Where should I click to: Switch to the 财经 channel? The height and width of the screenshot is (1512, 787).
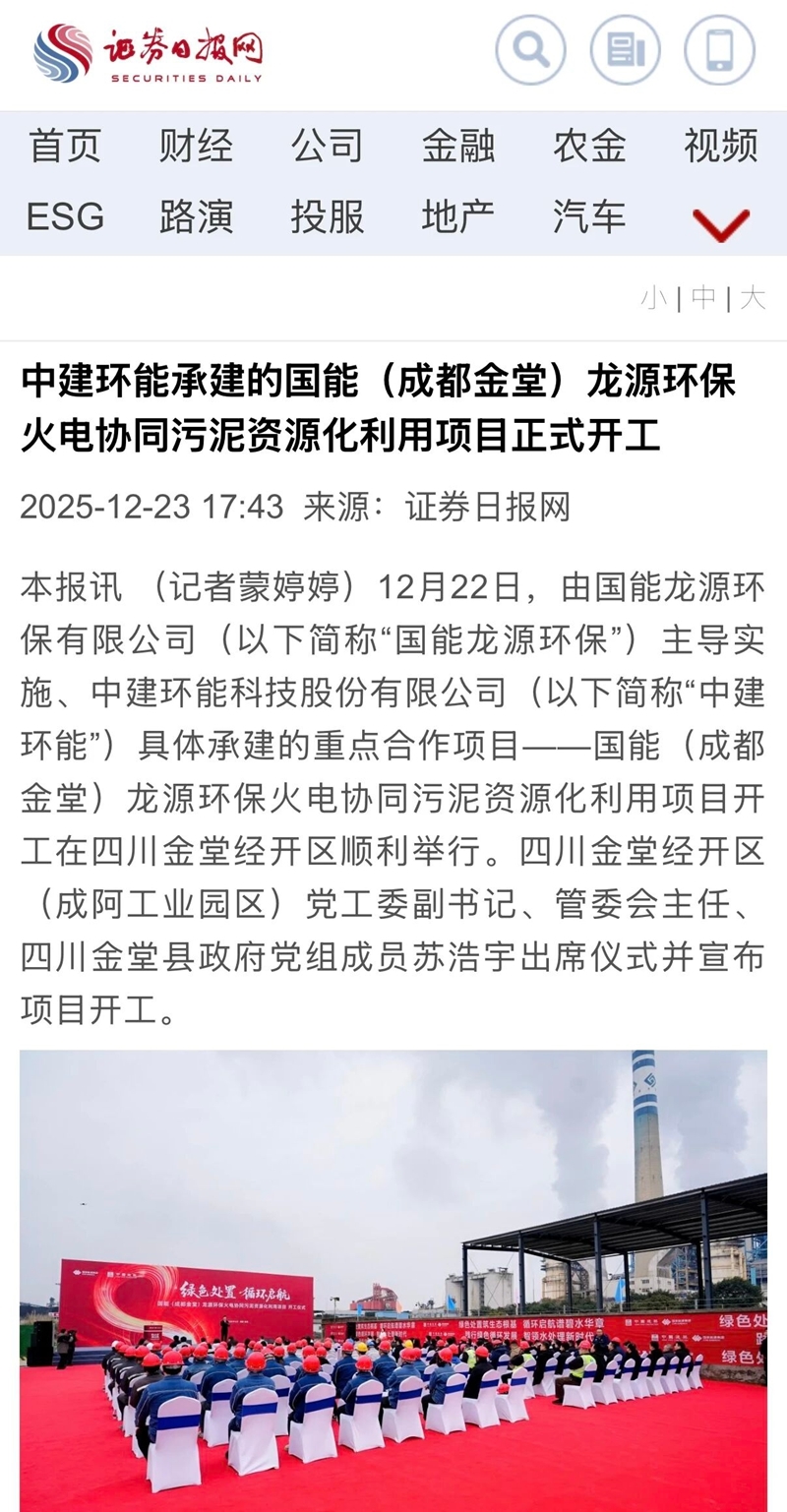(x=196, y=146)
